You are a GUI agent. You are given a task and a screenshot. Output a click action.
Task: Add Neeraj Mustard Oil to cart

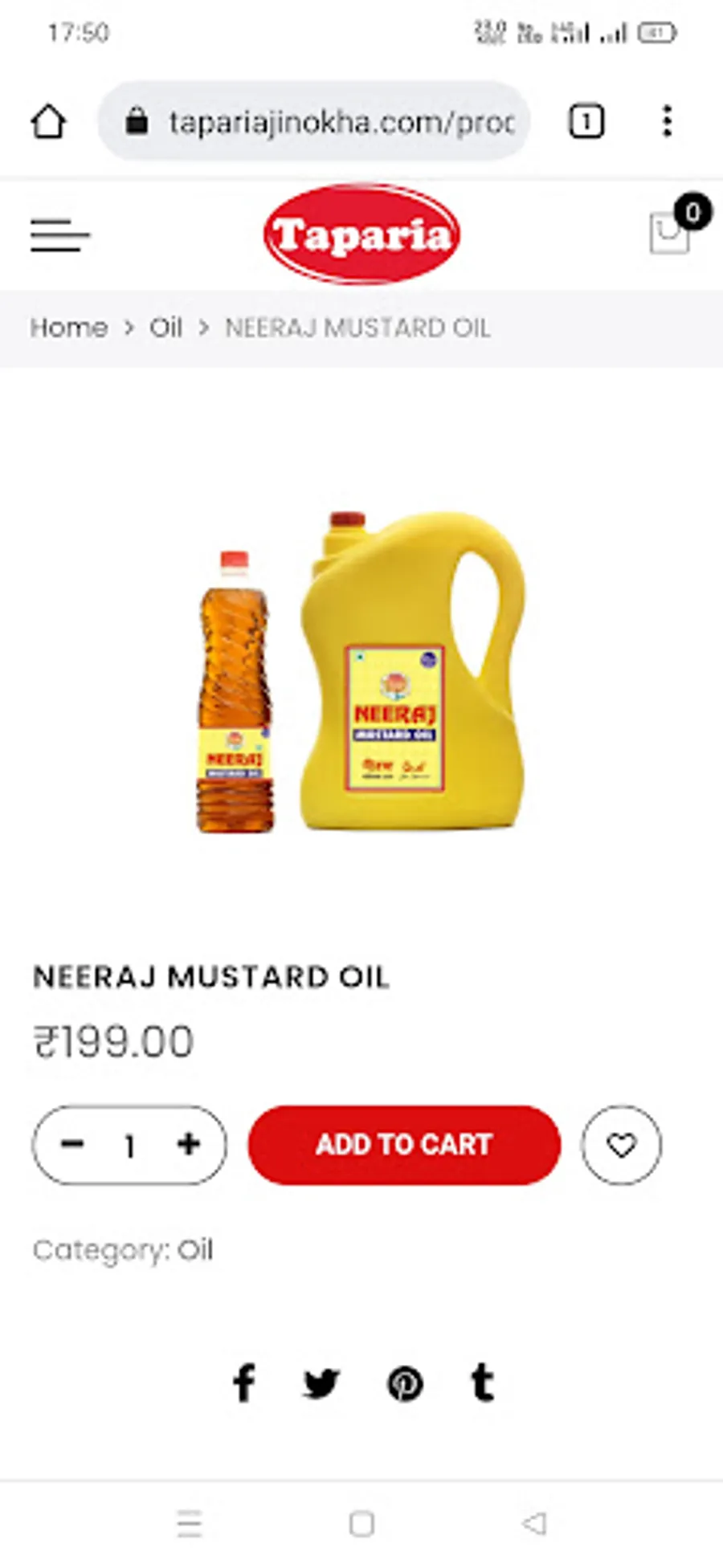[404, 1145]
